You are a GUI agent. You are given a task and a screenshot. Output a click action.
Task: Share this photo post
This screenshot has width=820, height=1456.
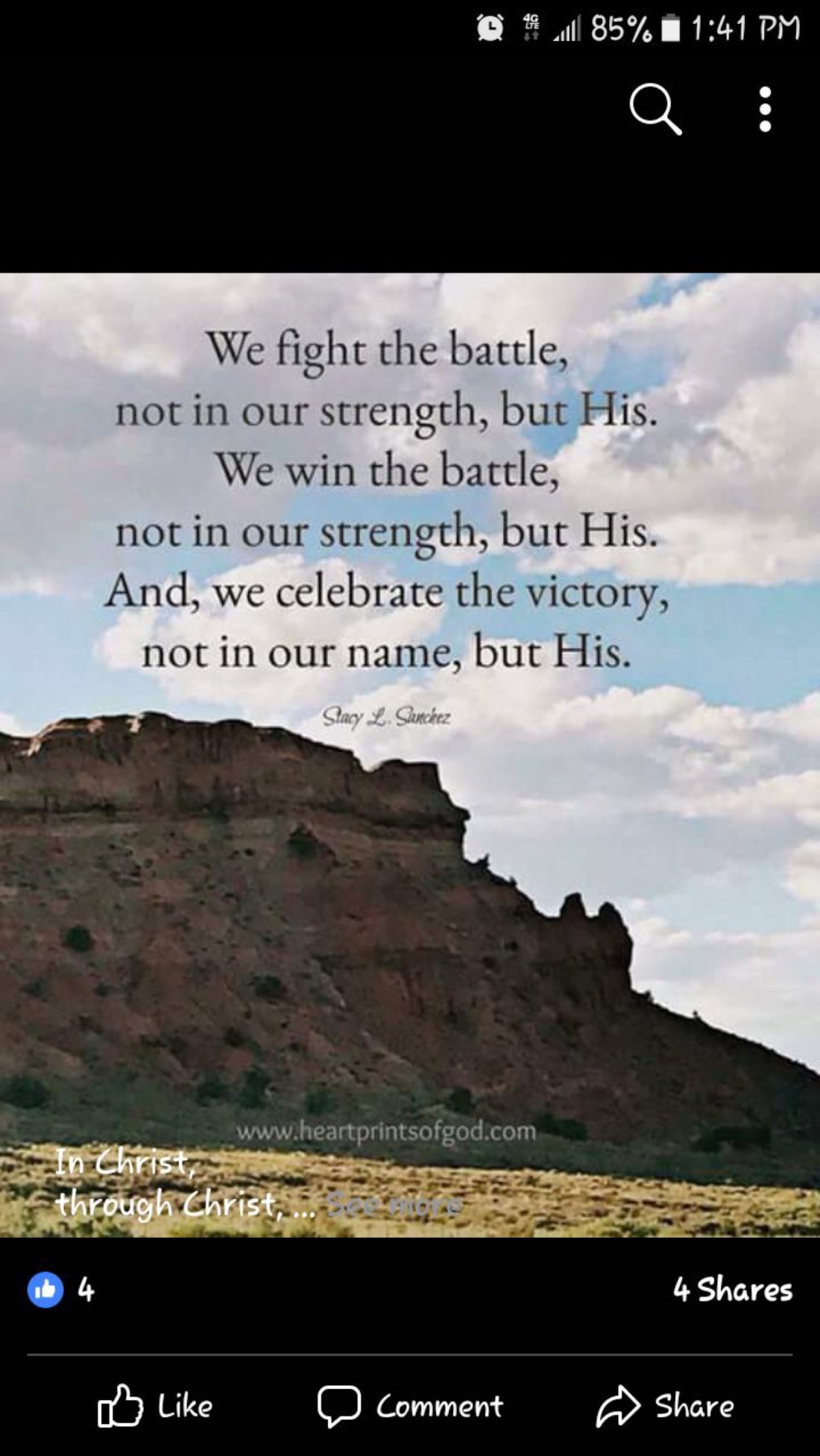[665, 1406]
